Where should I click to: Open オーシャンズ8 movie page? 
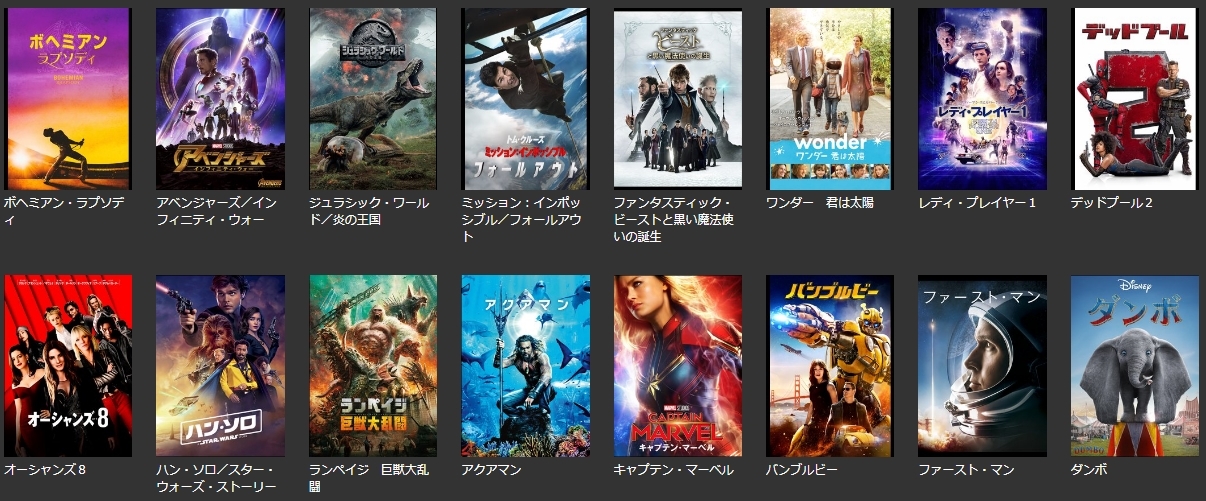pos(68,366)
